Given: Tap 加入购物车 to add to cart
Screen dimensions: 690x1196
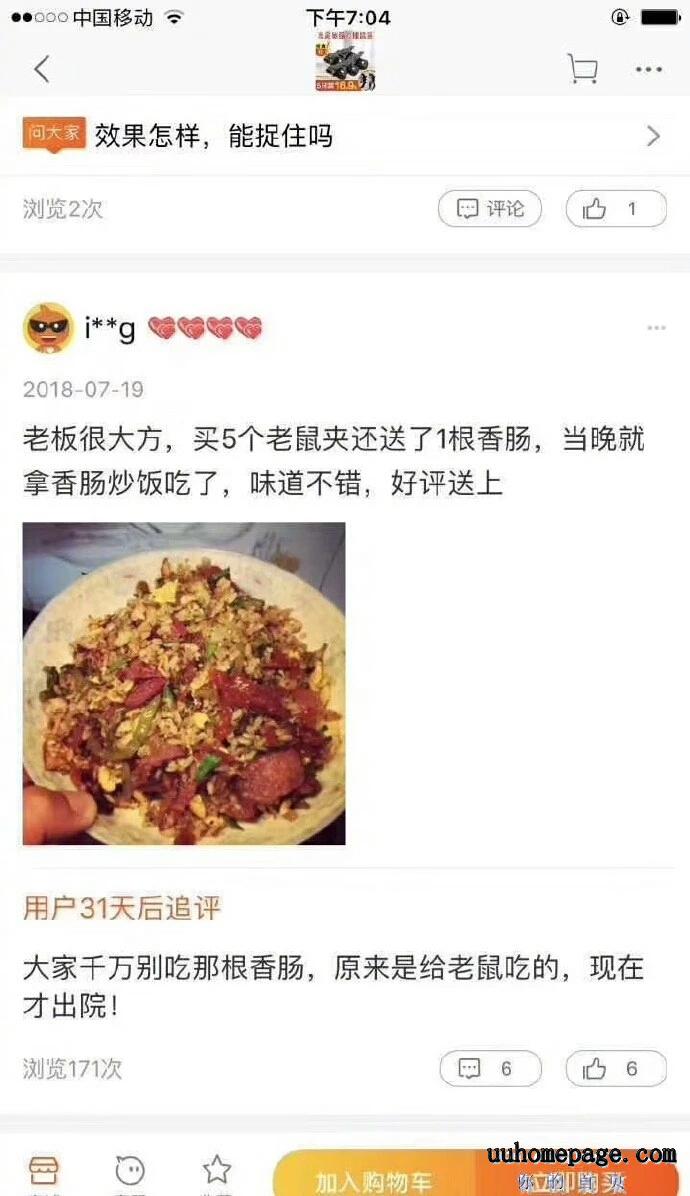Looking at the screenshot, I should click(x=374, y=1180).
